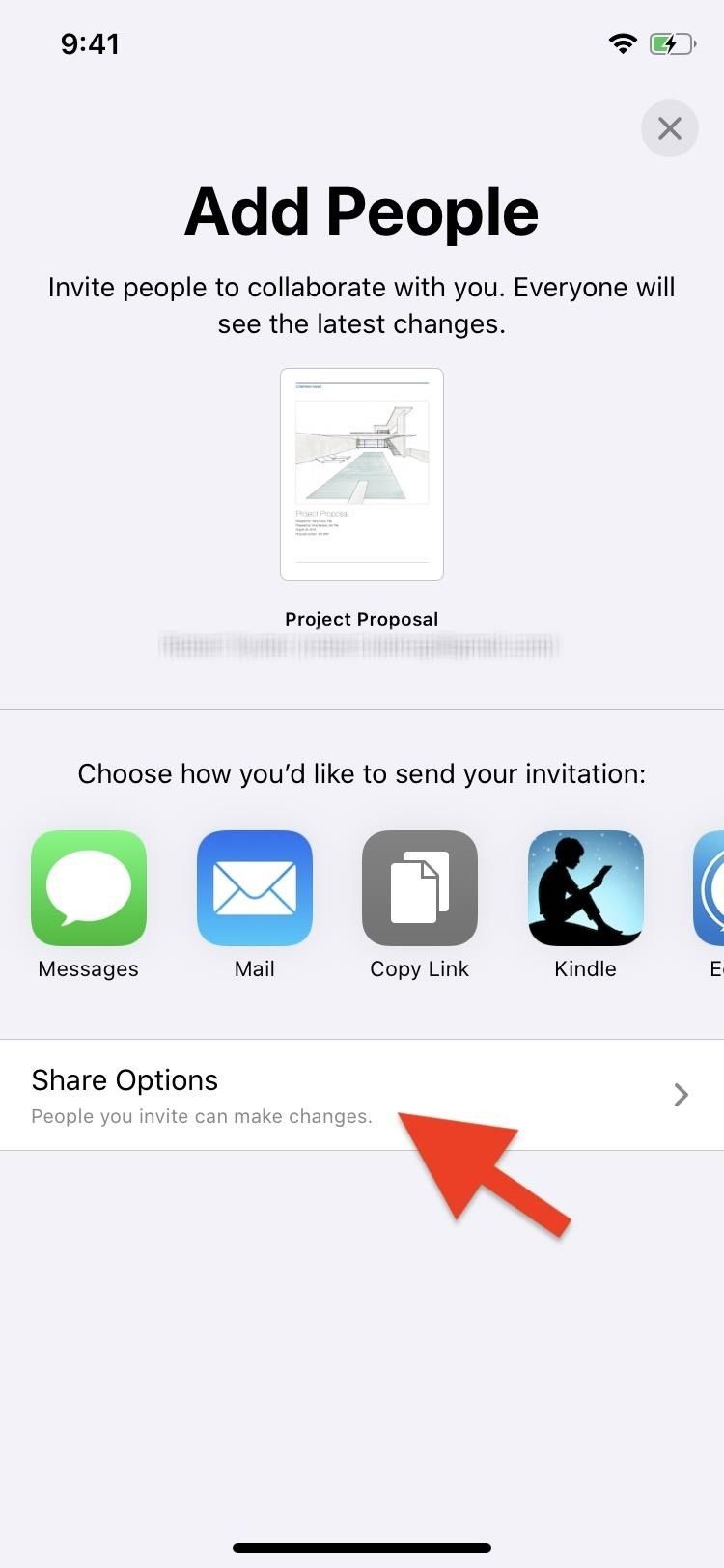Send invitation via Messages
This screenshot has width=724, height=1568.
pyautogui.click(x=89, y=888)
